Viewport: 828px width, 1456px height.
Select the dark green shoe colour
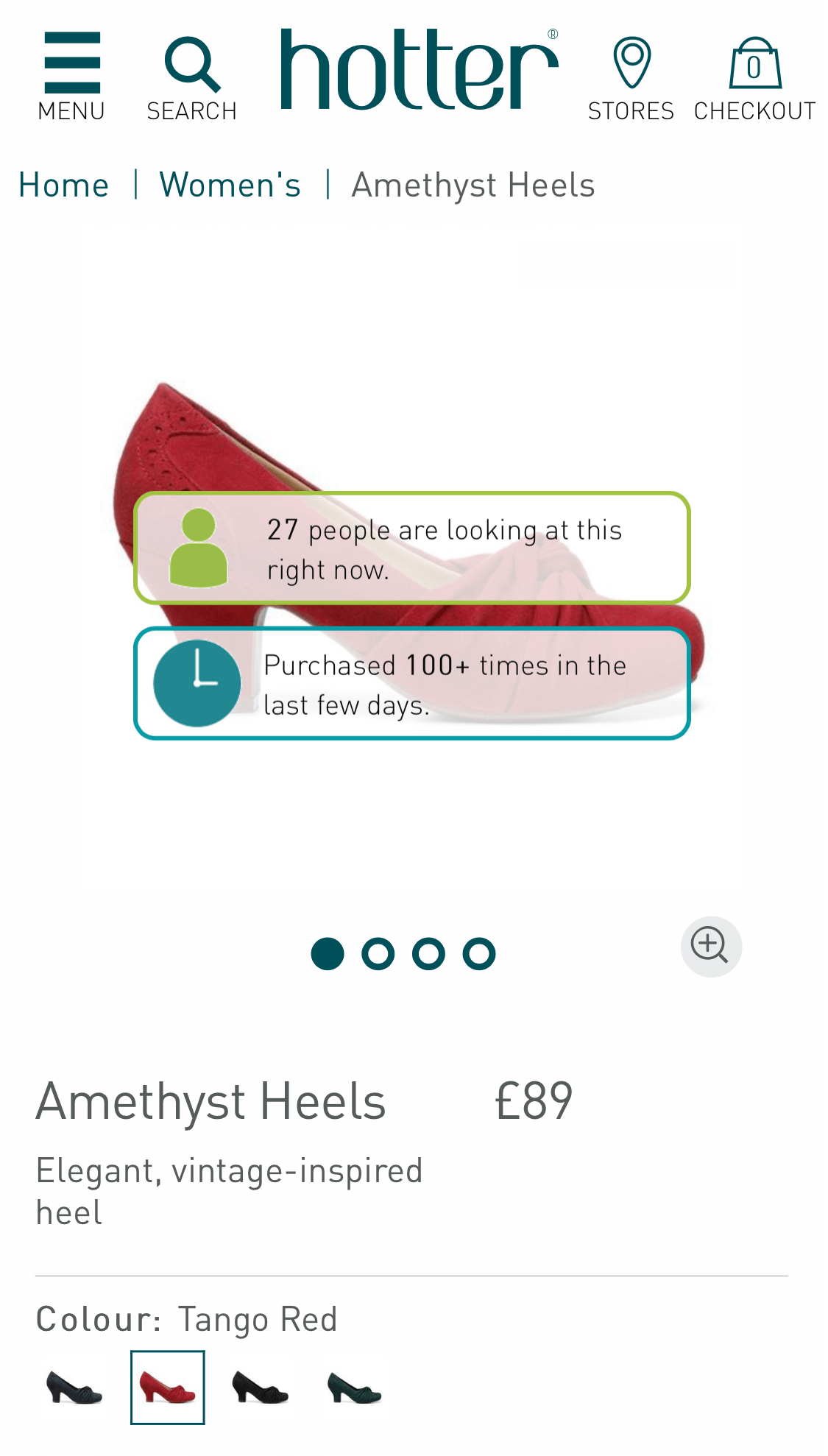(x=354, y=1388)
